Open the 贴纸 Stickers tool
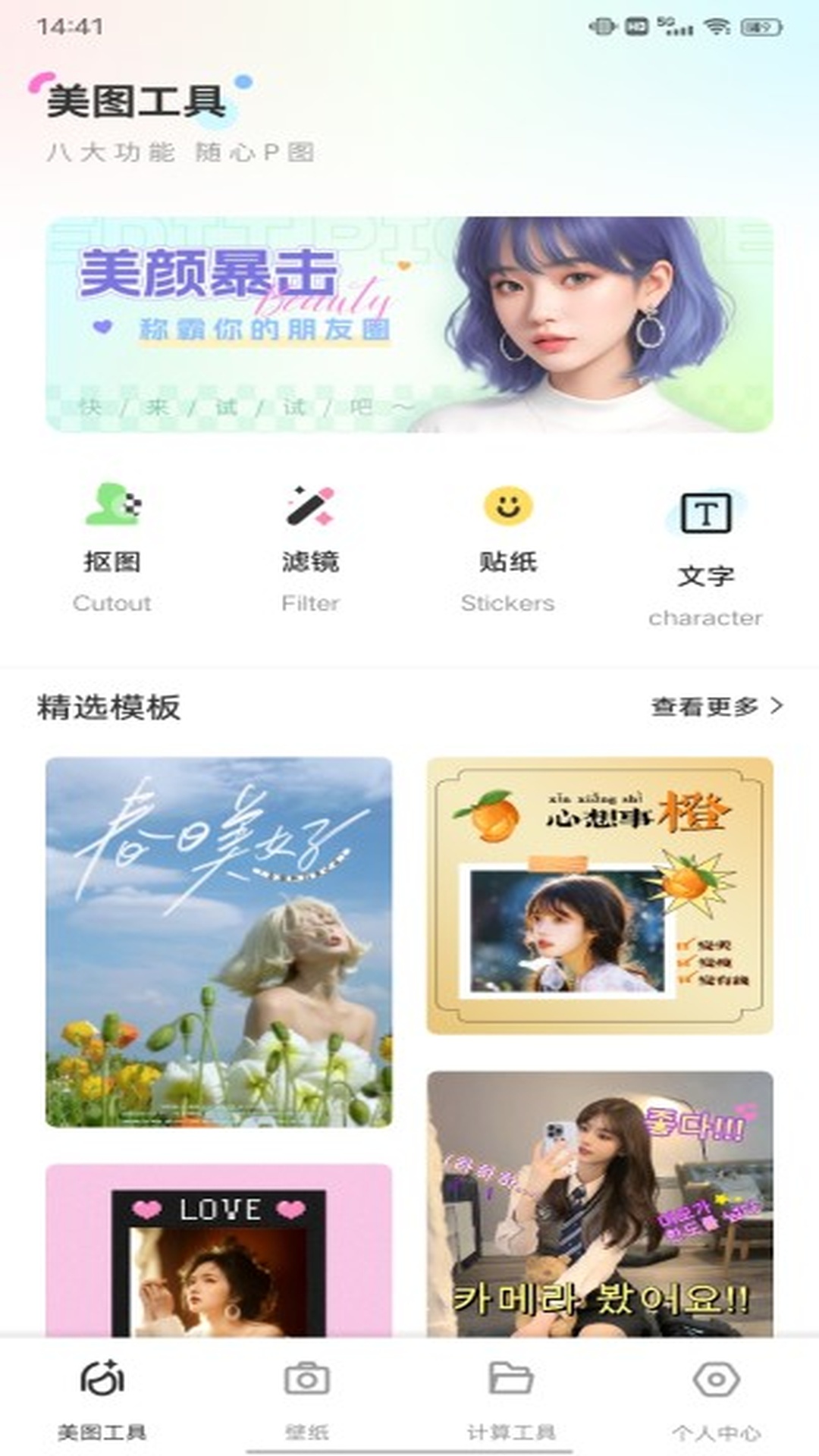 (x=508, y=546)
